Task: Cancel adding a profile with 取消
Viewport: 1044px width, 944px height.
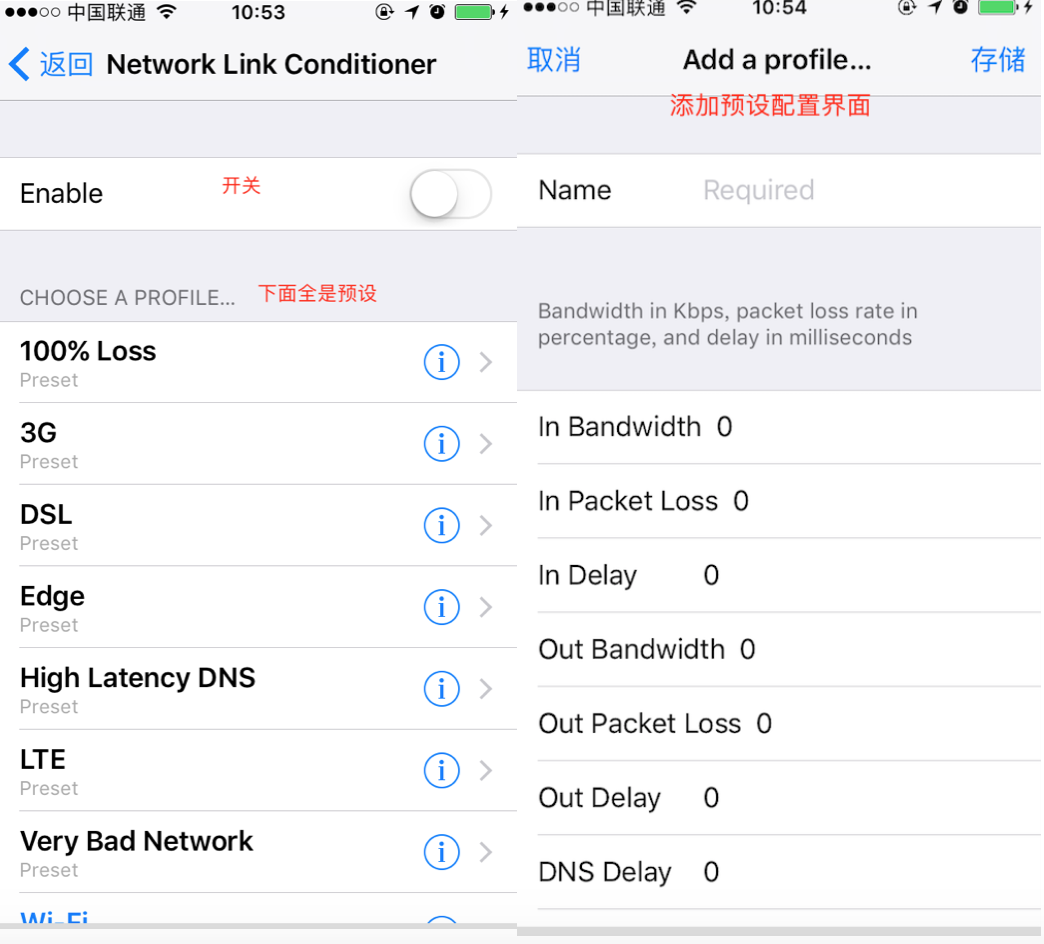Action: pyautogui.click(x=554, y=60)
